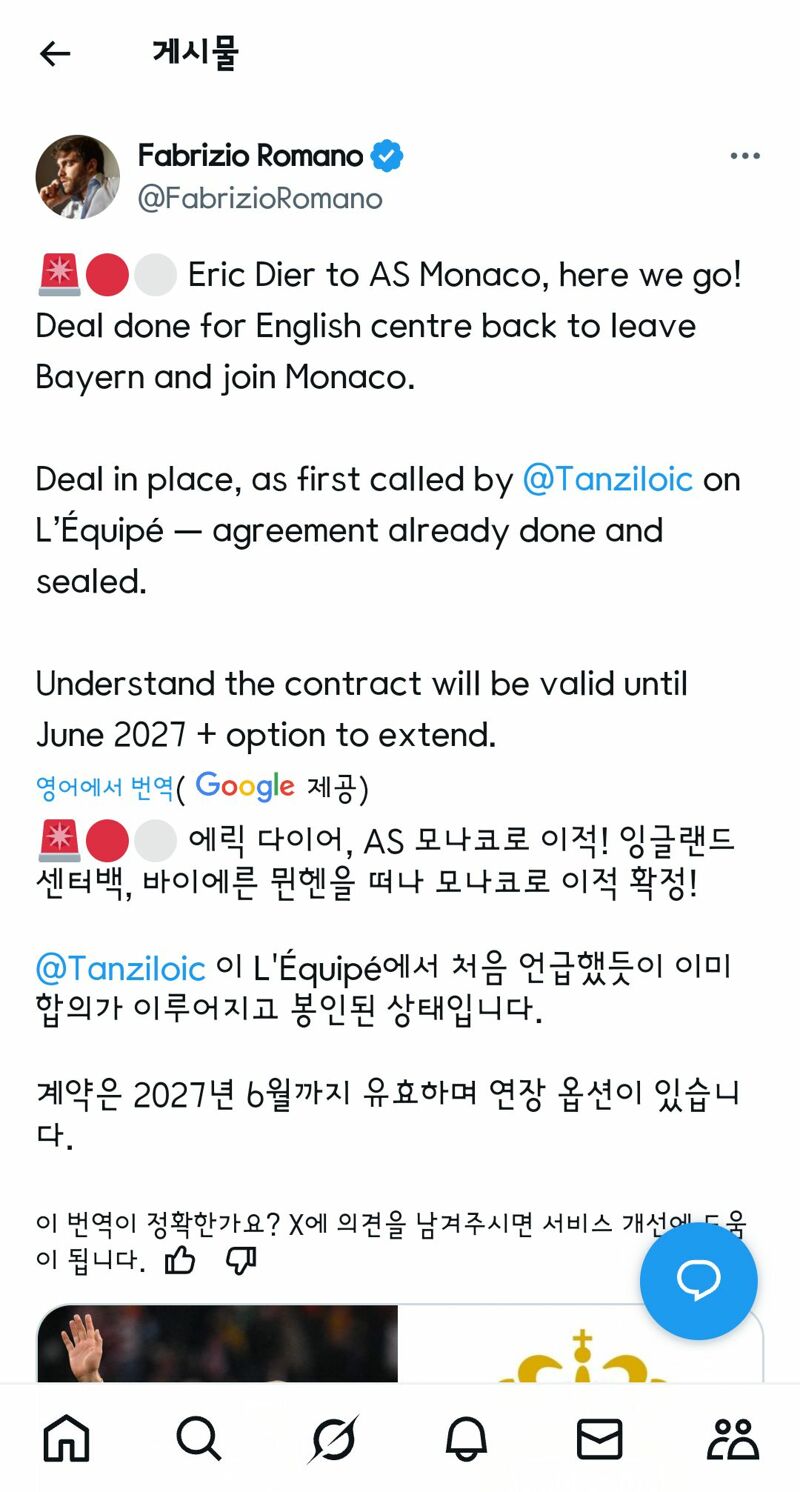The width and height of the screenshot is (800, 1492).
Task: Go back with the top arrow
Action: click(x=55, y=54)
